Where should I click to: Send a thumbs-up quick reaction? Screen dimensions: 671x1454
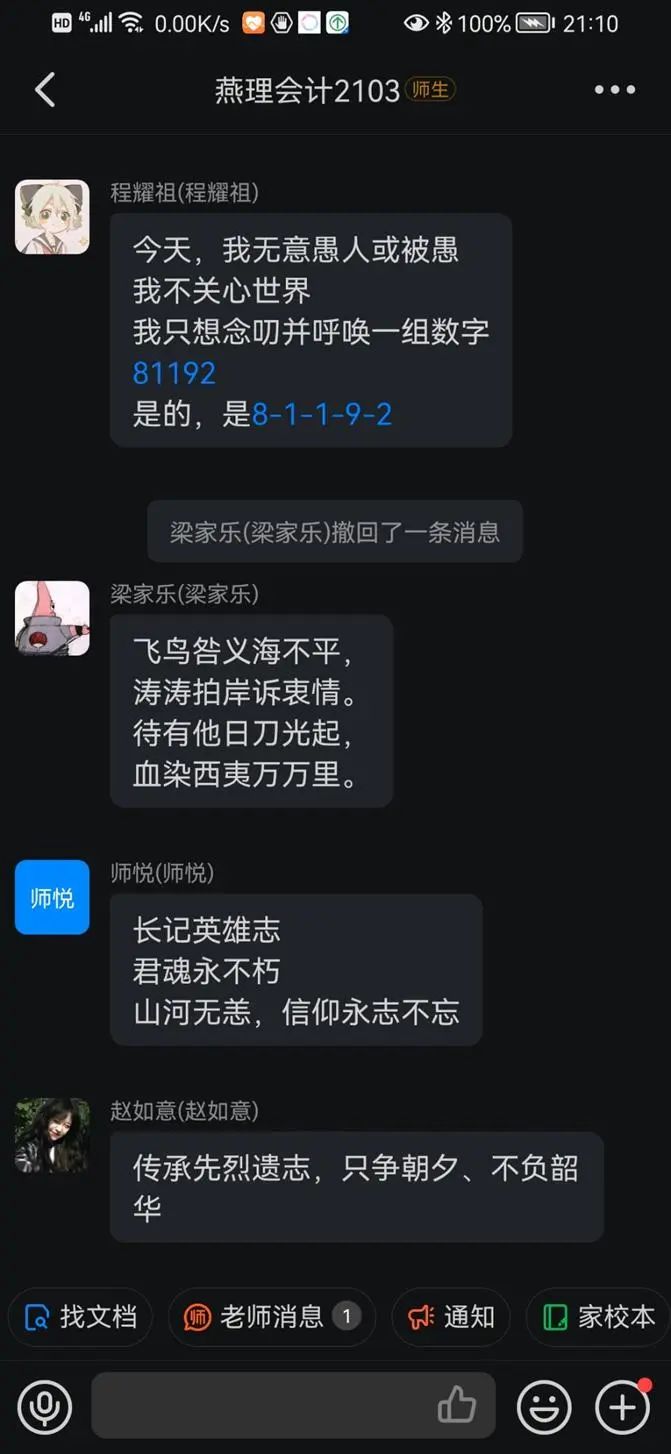click(x=457, y=1406)
